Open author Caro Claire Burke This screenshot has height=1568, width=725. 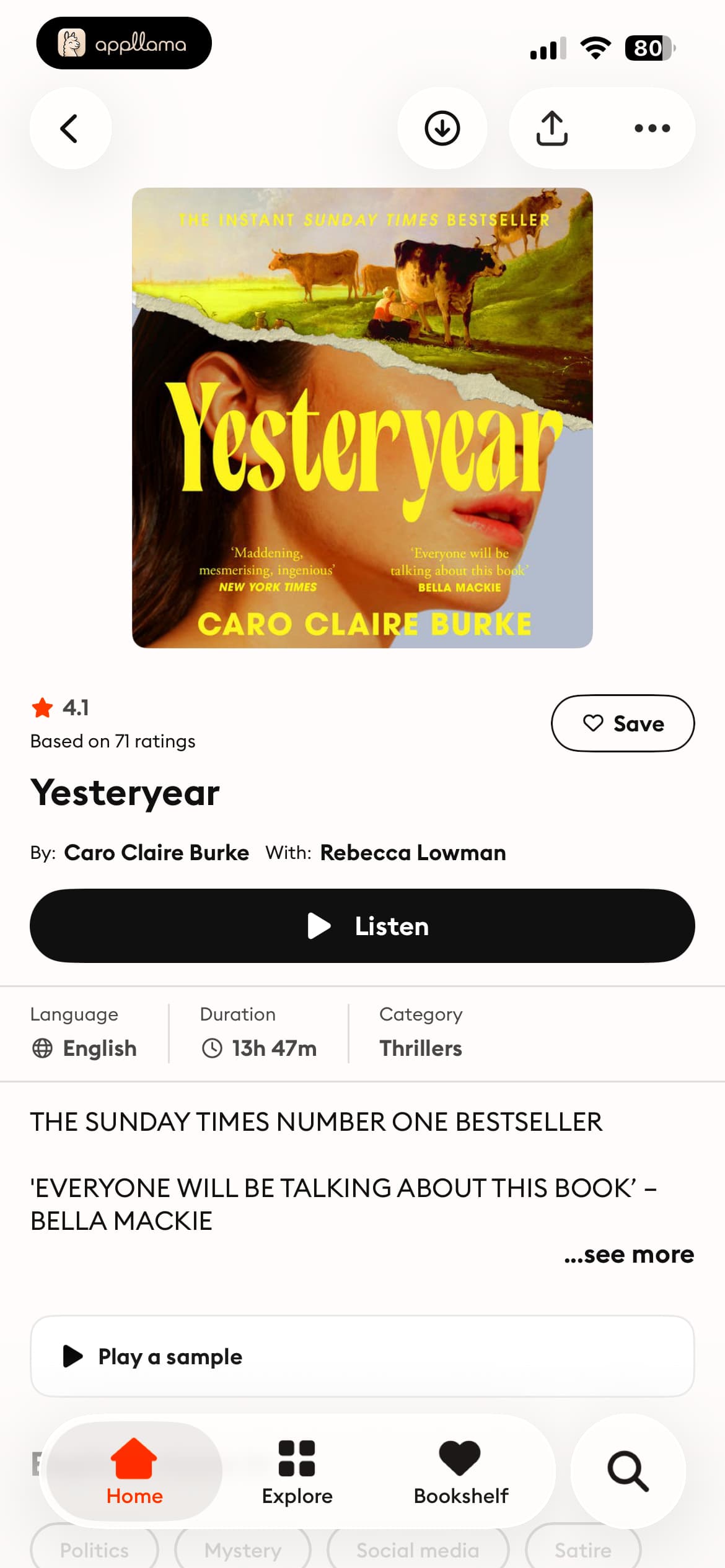point(156,853)
